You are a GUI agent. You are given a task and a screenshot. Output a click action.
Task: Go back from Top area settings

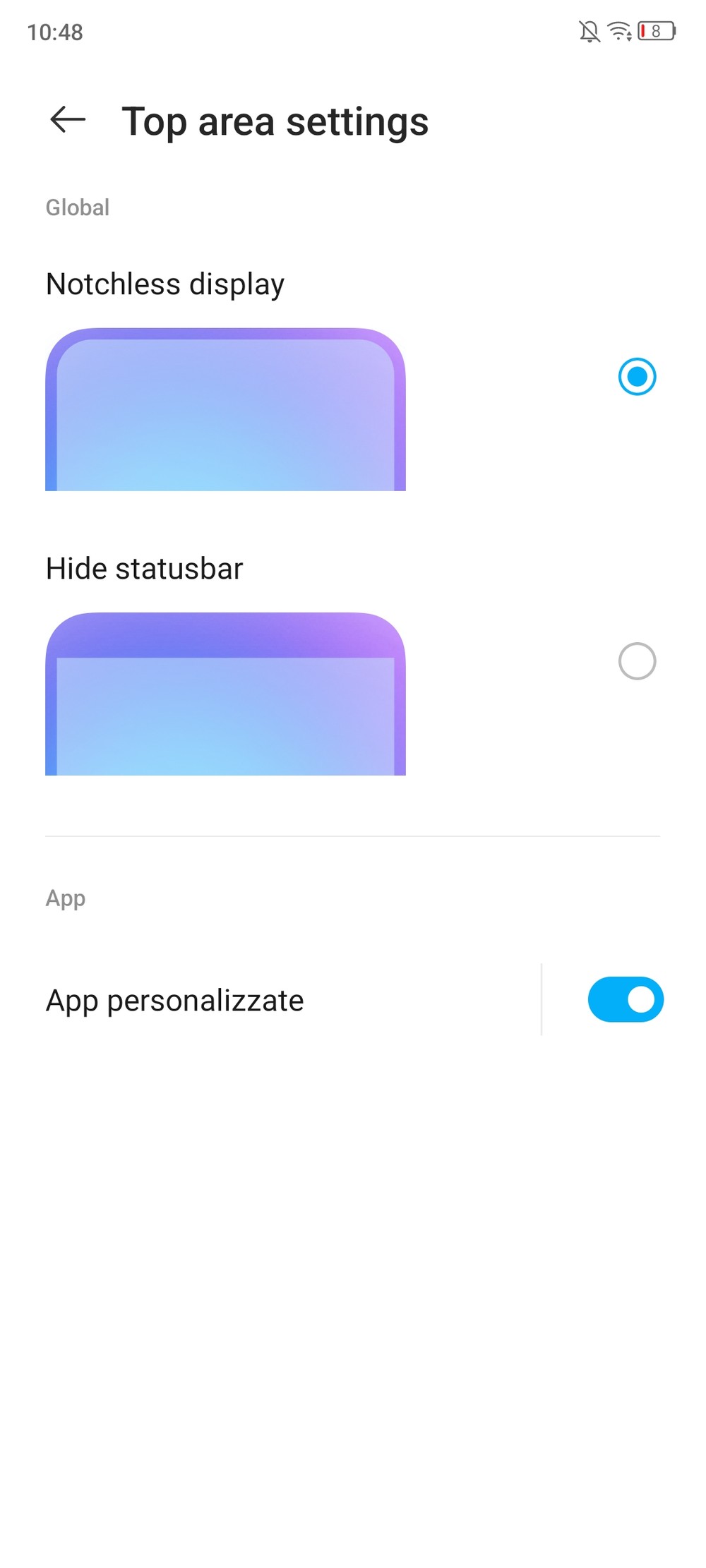(x=68, y=120)
